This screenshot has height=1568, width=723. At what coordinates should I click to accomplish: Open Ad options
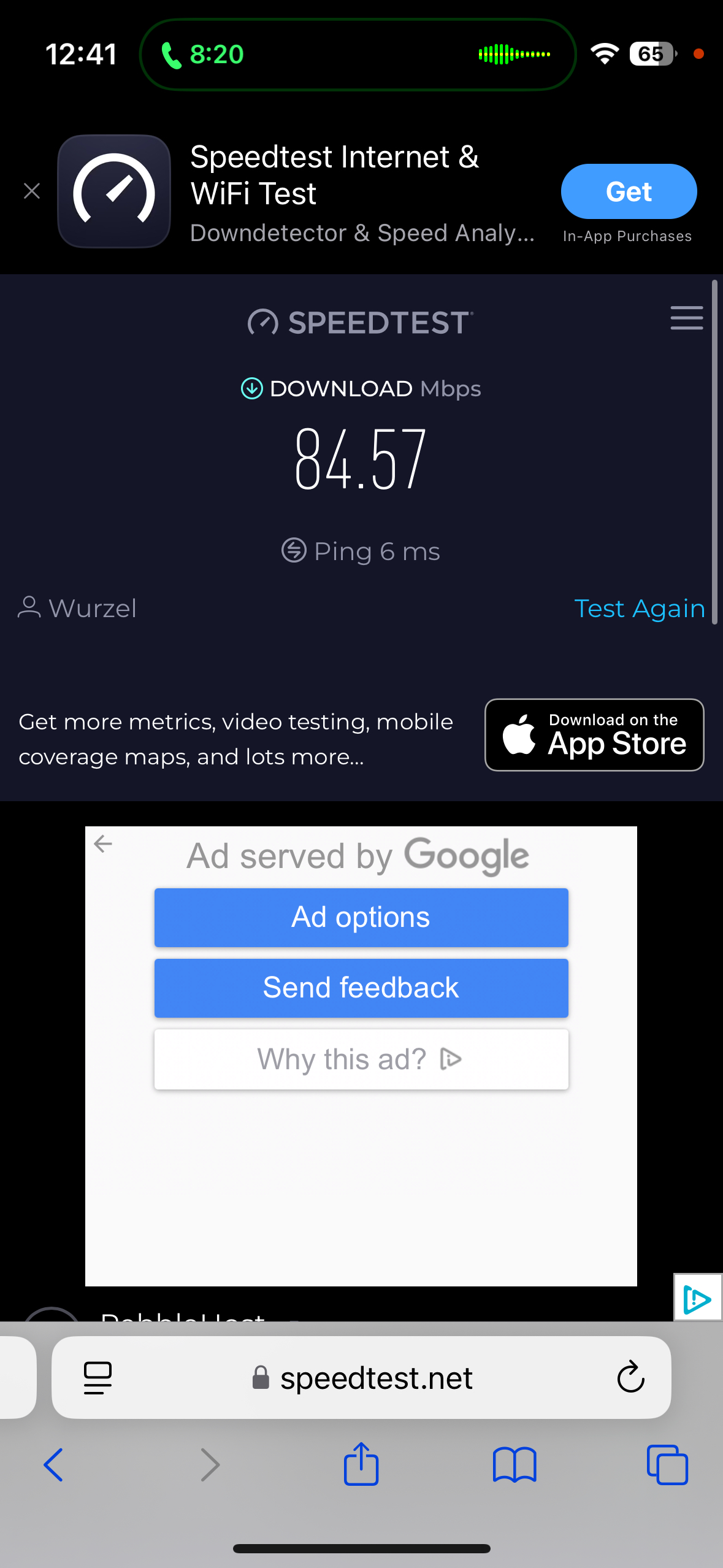pos(361,918)
